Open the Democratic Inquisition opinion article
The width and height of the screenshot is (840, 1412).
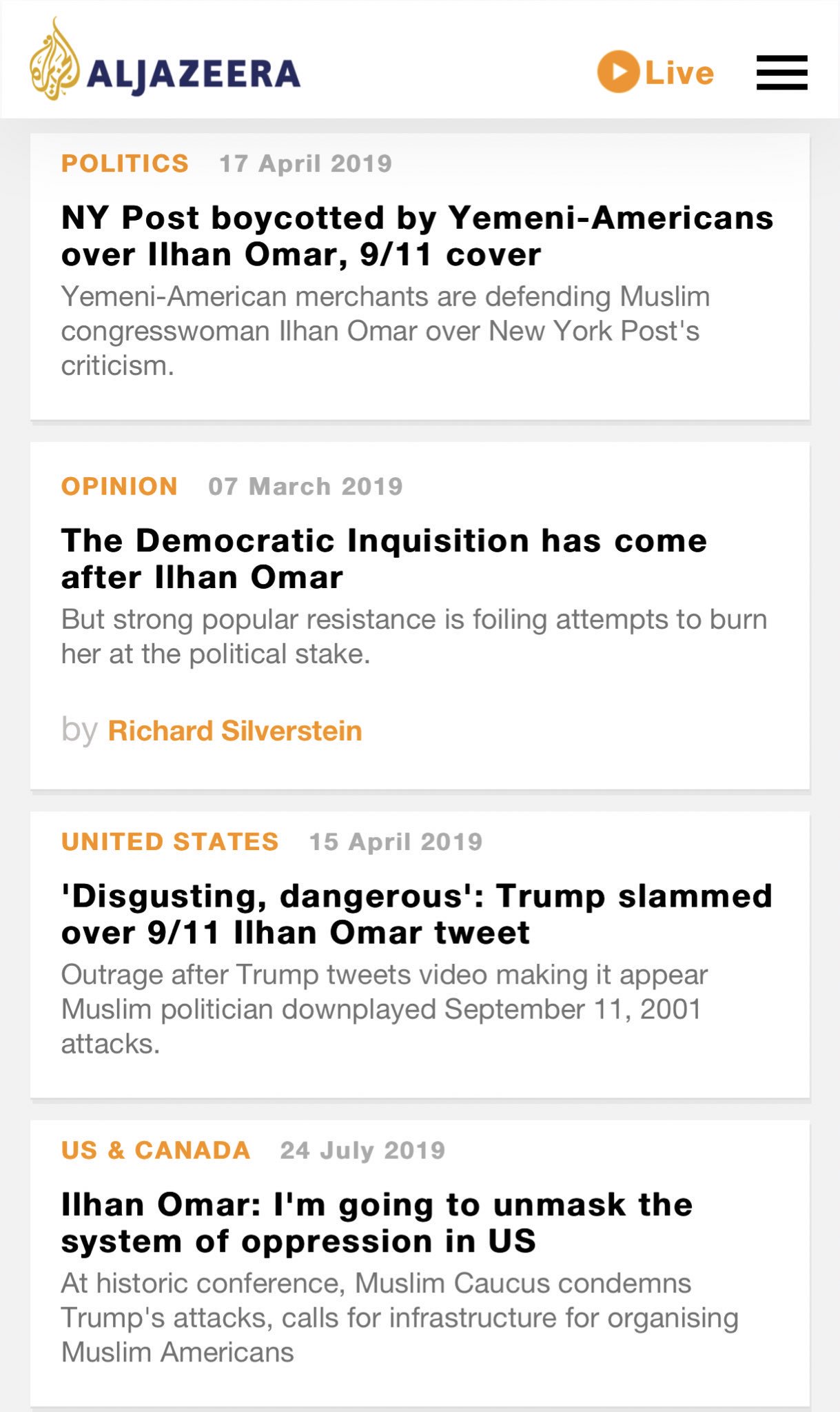coord(383,558)
